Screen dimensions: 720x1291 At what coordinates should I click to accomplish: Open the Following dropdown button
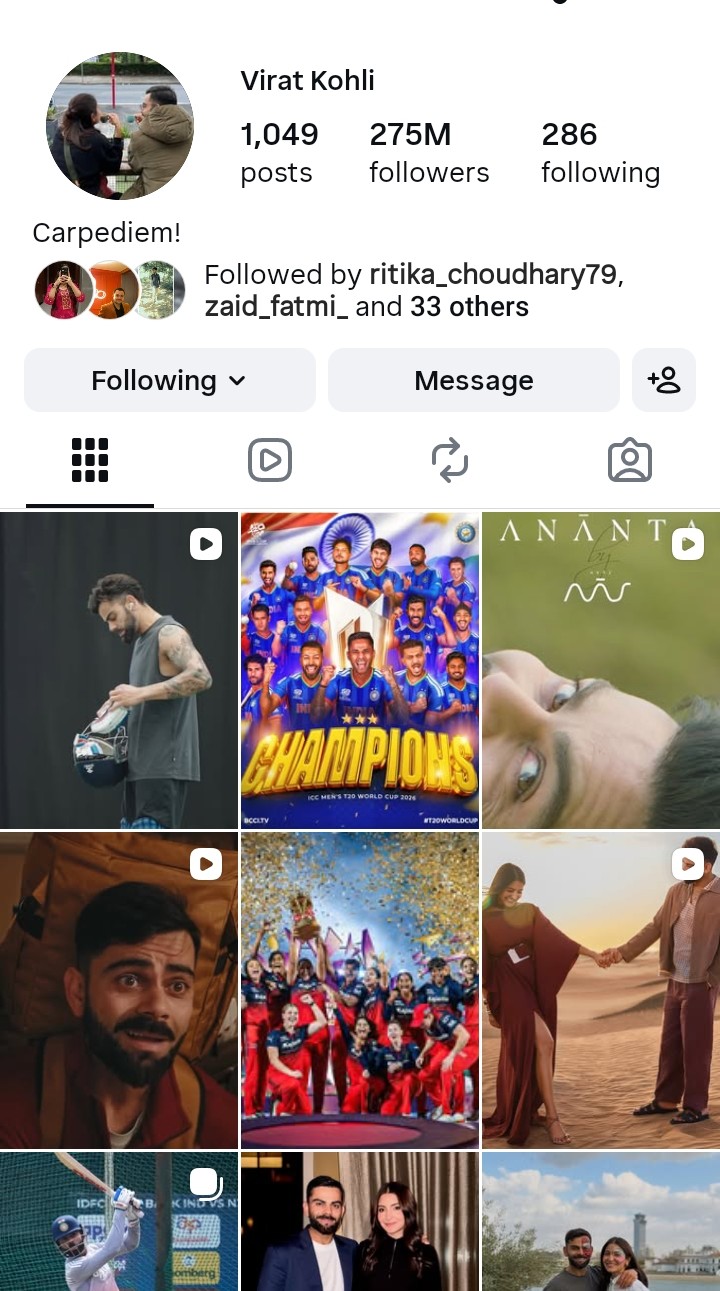(169, 380)
